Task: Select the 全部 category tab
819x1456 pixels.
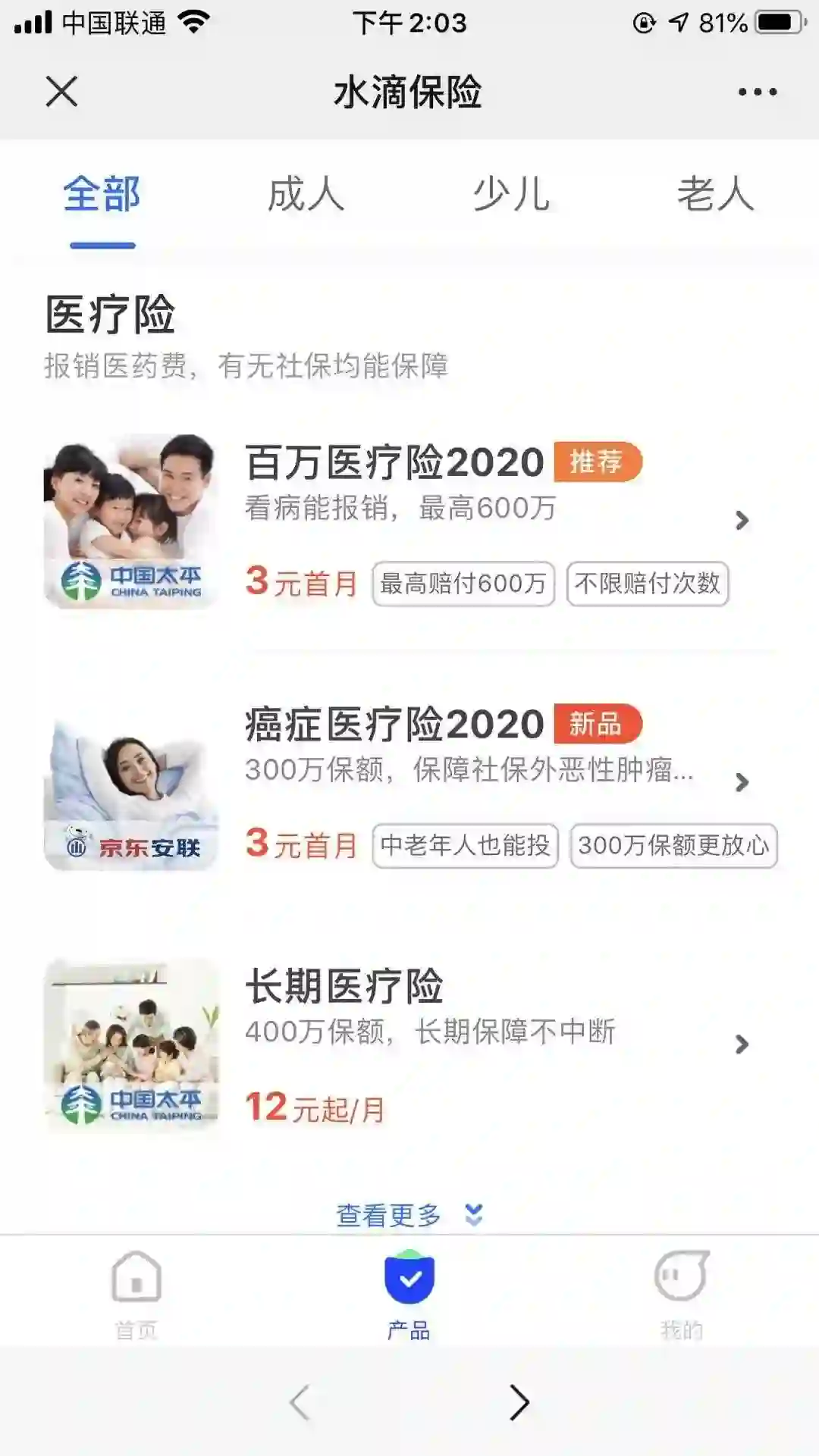Action: click(x=102, y=195)
